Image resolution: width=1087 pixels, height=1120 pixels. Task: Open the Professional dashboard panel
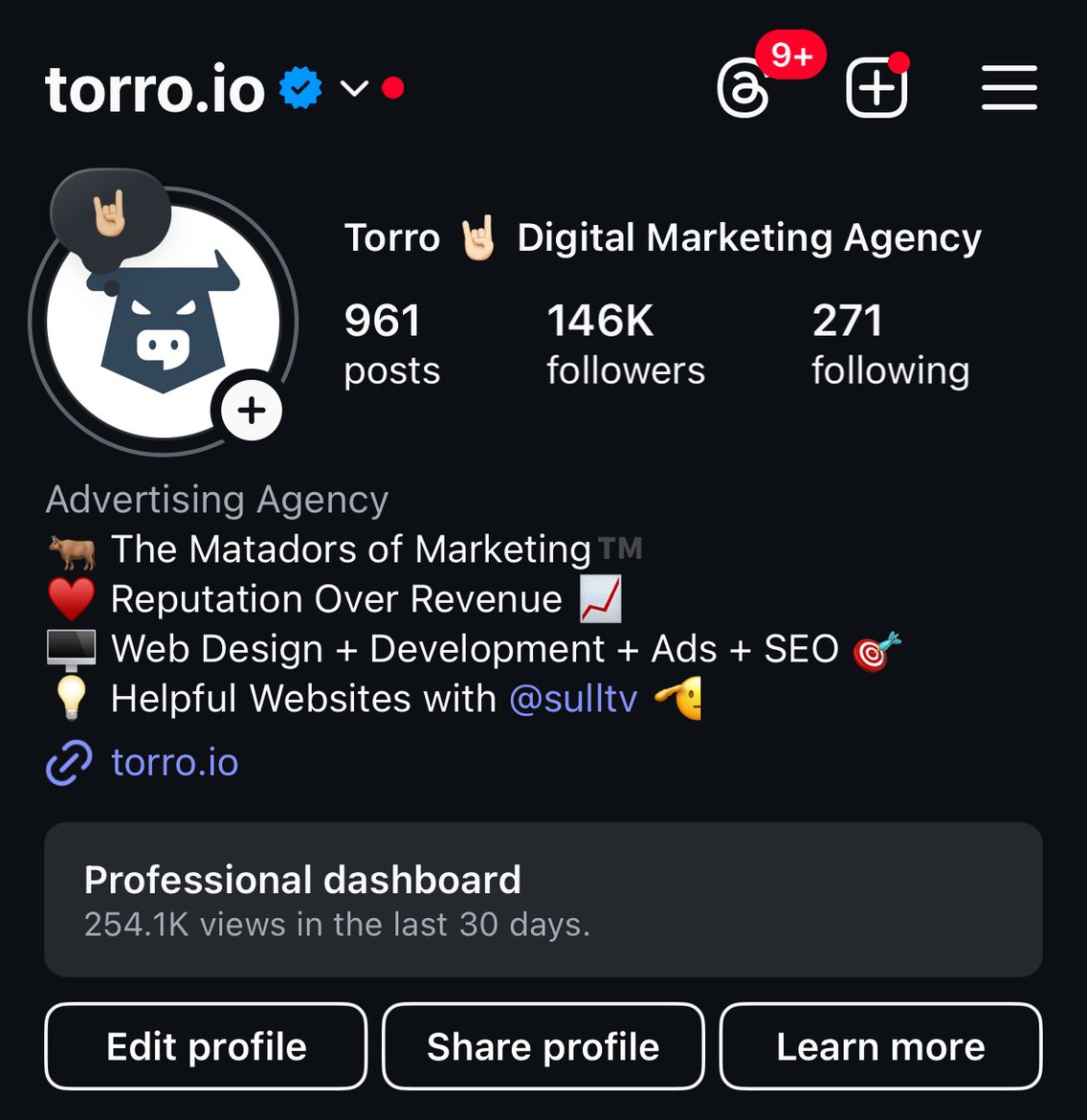[543, 900]
